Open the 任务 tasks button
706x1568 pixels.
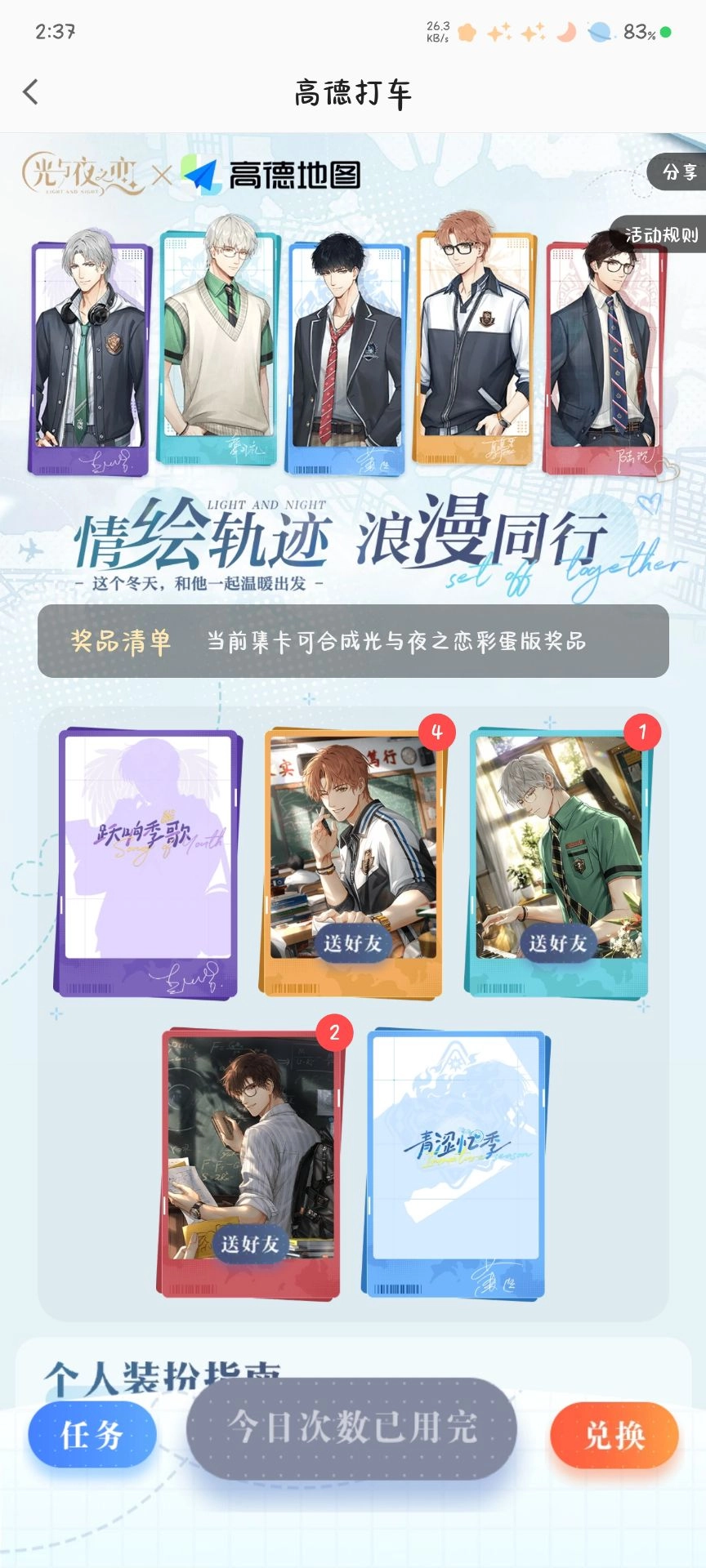(x=92, y=1435)
